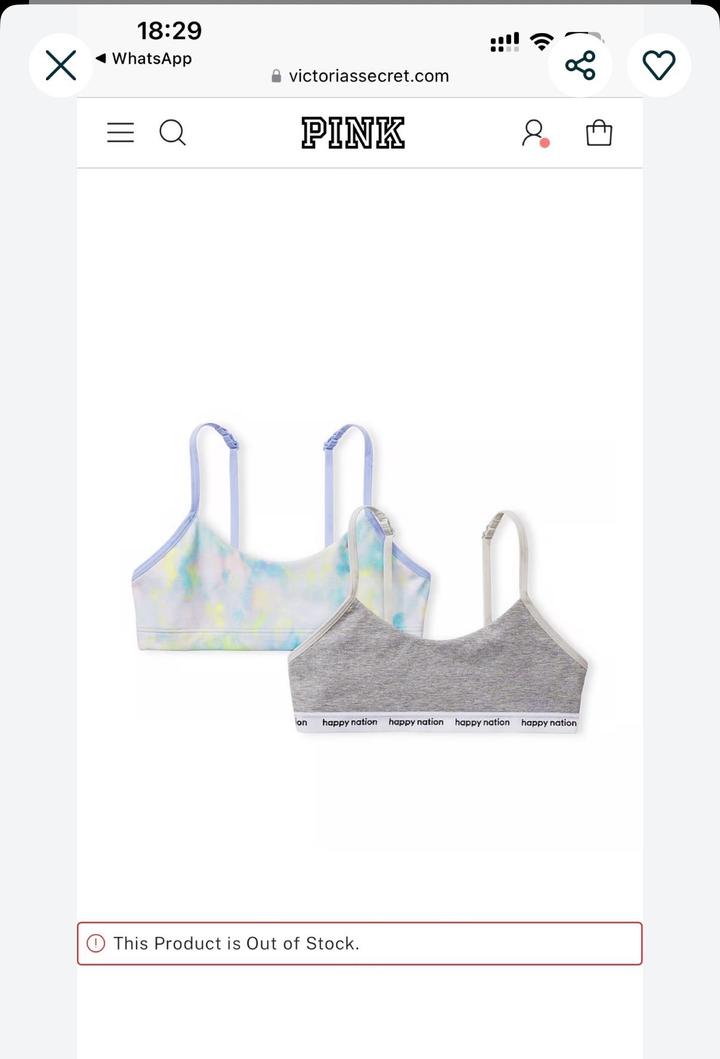Image resolution: width=720 pixels, height=1059 pixels.
Task: Share this product page
Action: point(580,66)
